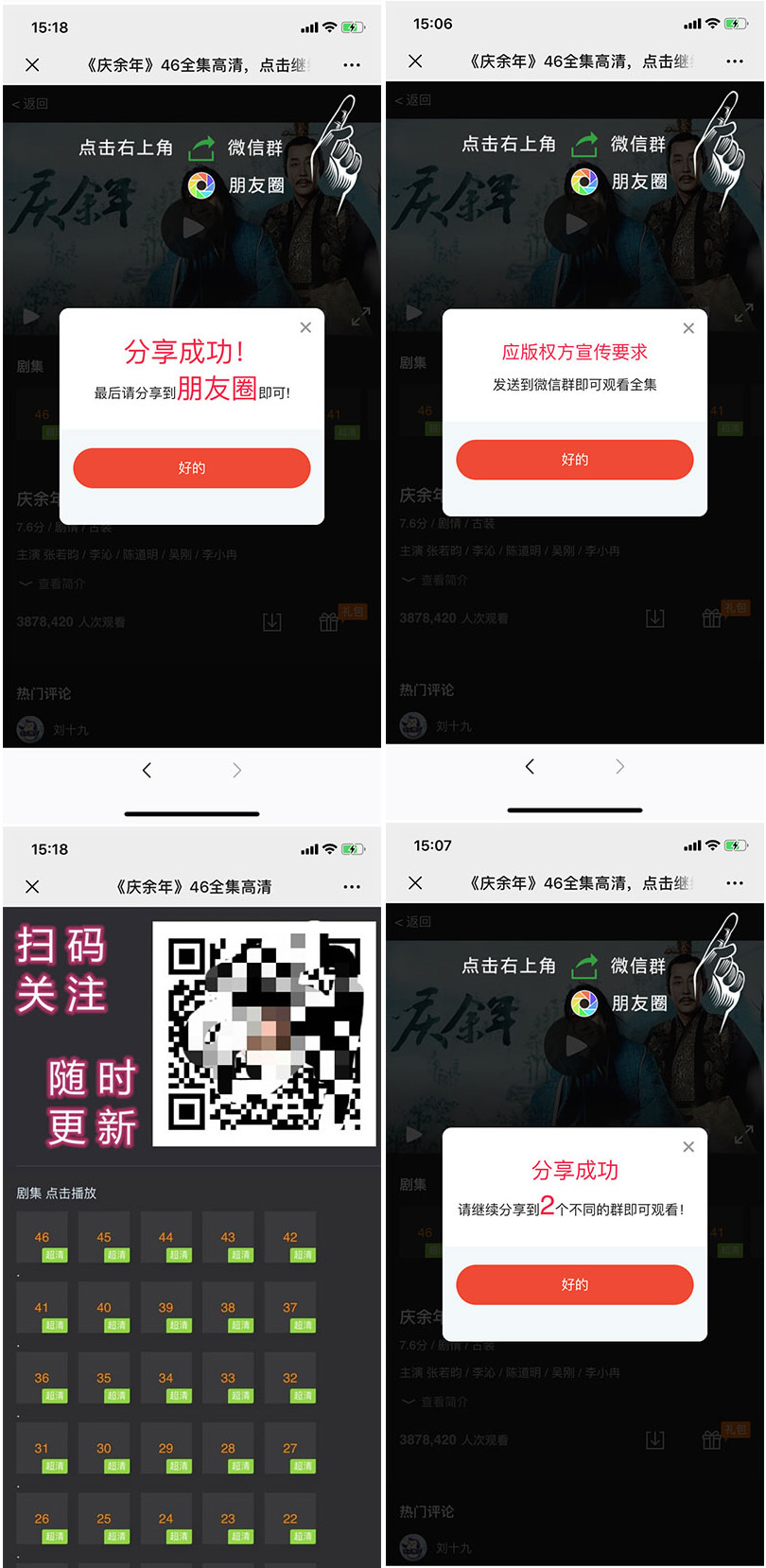The height and width of the screenshot is (1568, 766).
Task: Tap the small play triangle at poster's bottom left
Action: pos(30,316)
